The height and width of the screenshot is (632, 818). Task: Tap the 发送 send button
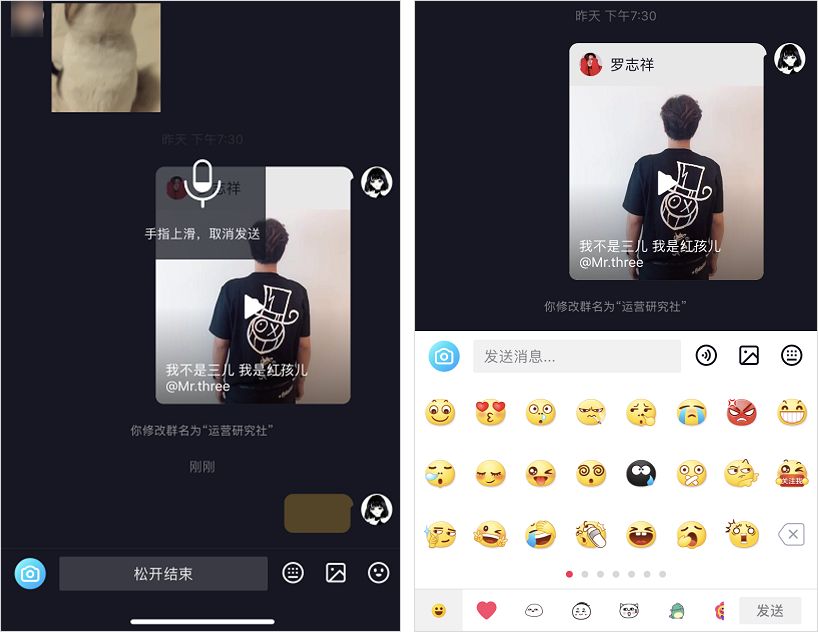click(x=769, y=610)
